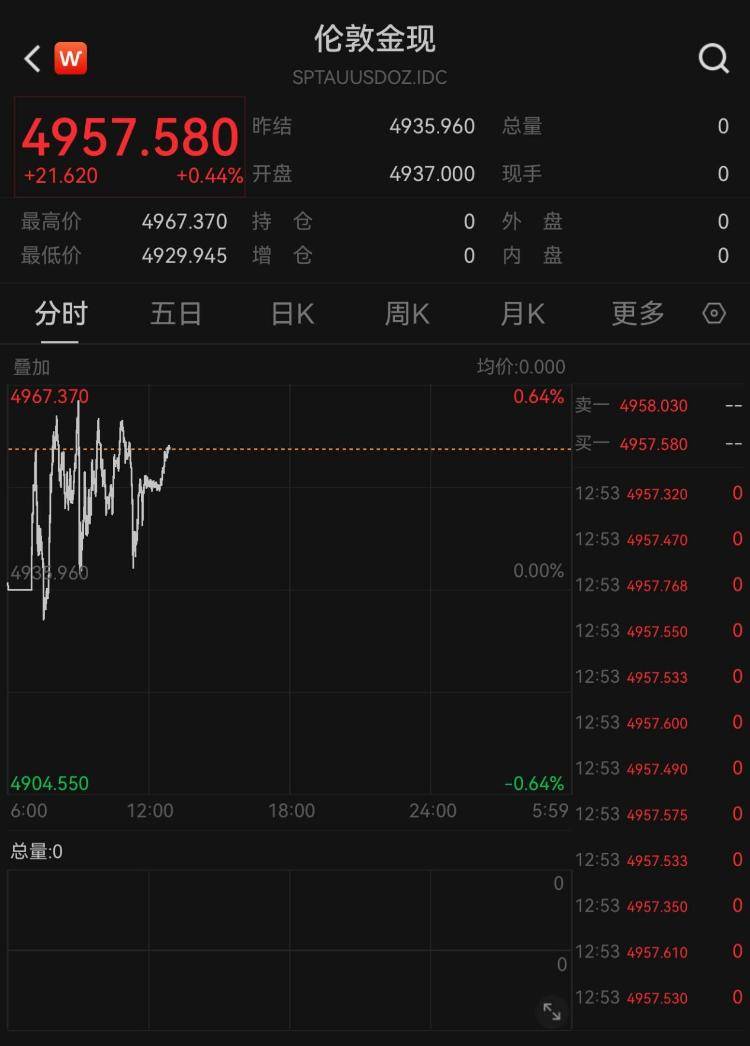Go back to the previous screen
The width and height of the screenshot is (750, 1046).
tap(32, 59)
